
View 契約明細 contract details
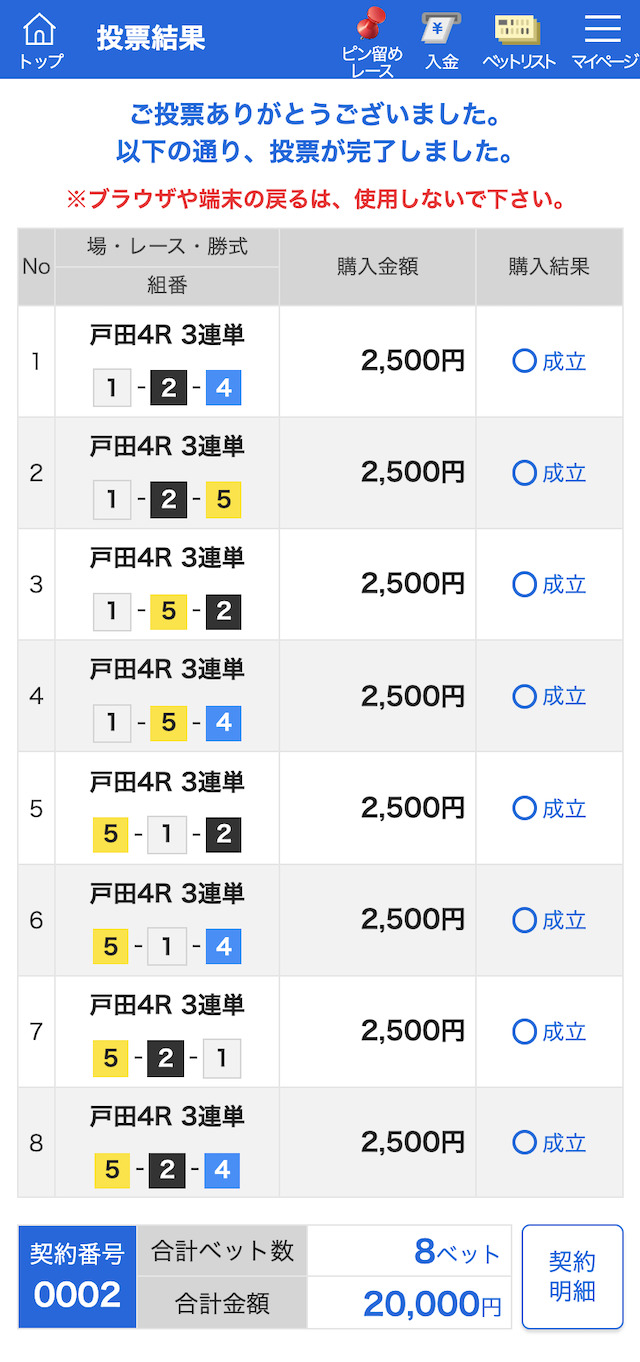[x=572, y=1277]
